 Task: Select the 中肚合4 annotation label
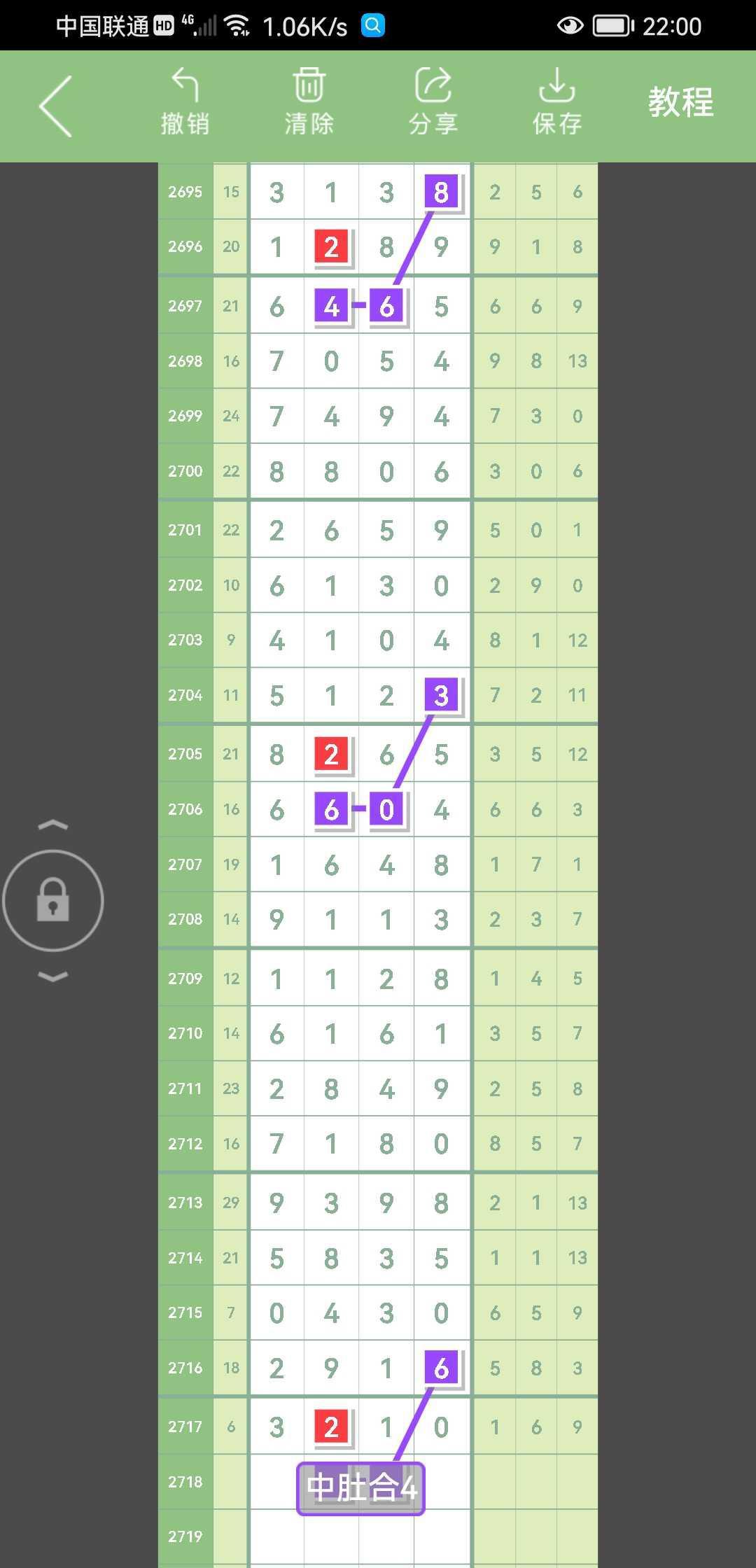360,1488
